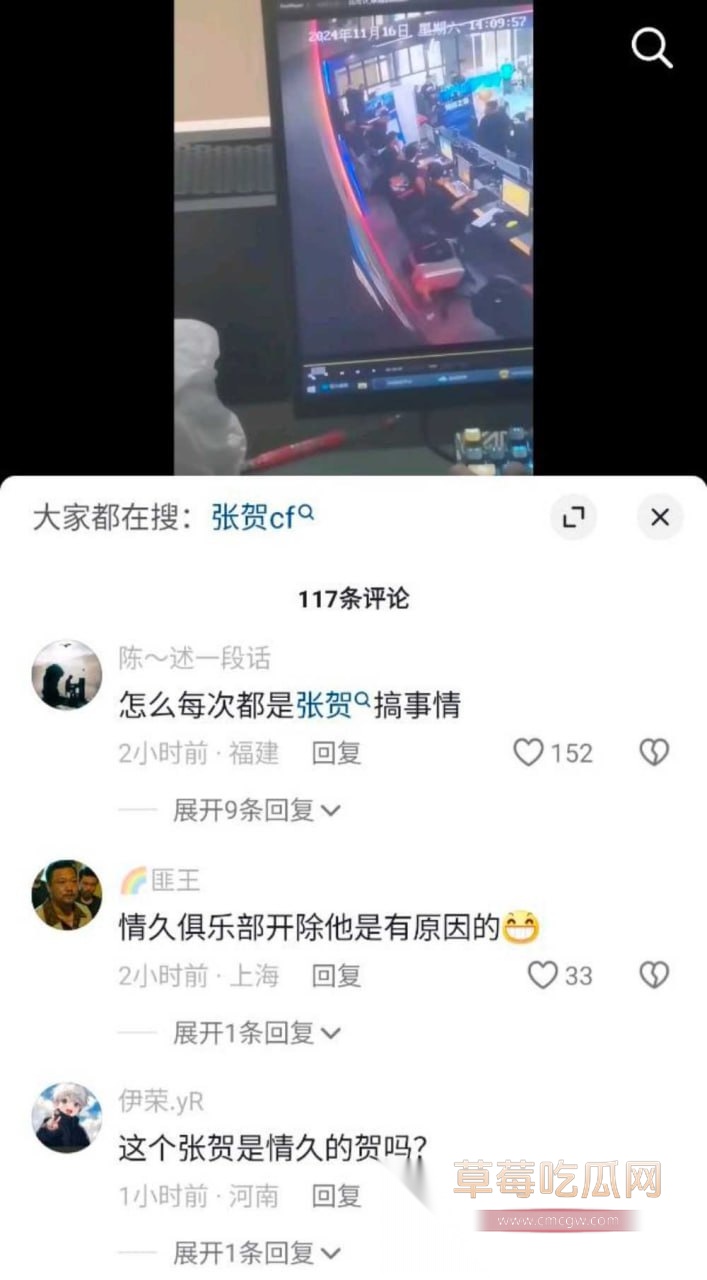
Task: Expand the comments panel to full screen
Action: [574, 517]
